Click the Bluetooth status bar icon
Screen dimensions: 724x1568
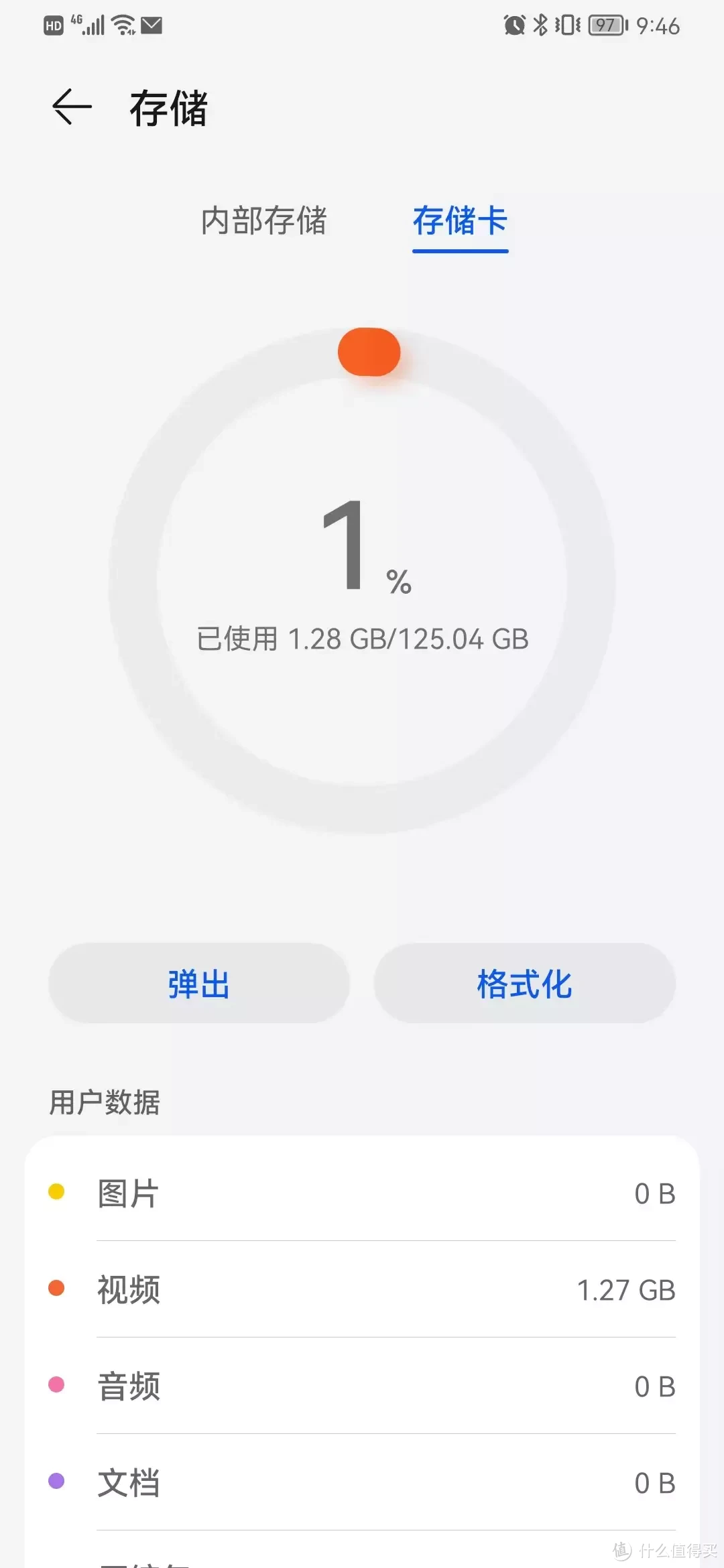[542, 25]
